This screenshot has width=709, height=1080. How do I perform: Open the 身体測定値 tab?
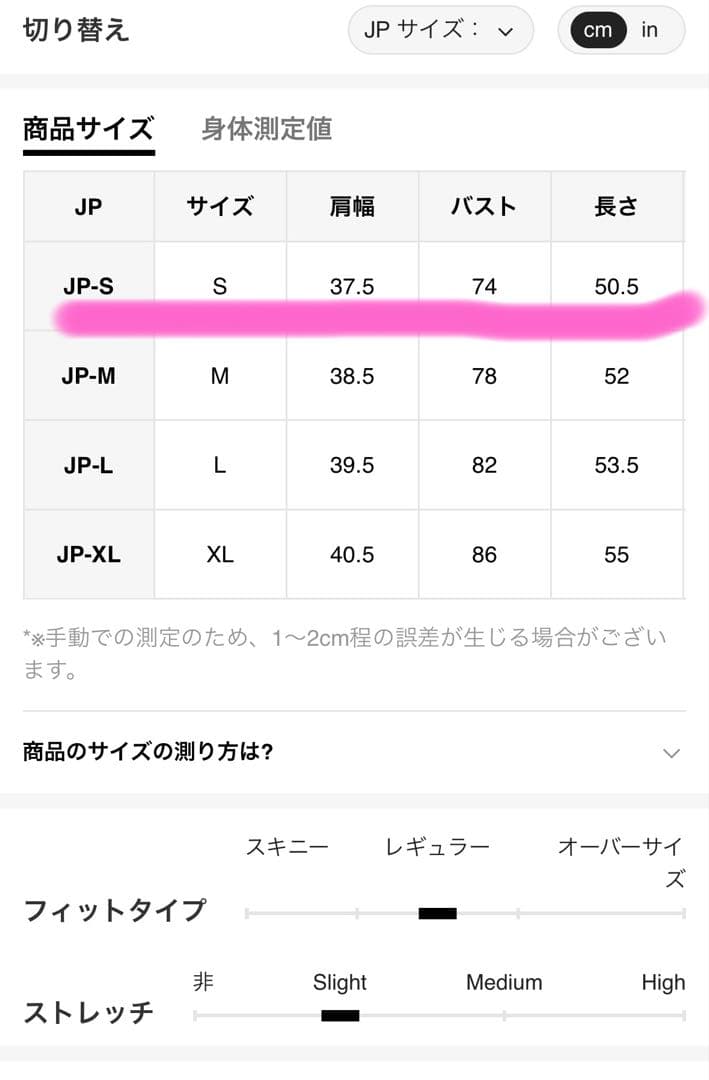(266, 129)
